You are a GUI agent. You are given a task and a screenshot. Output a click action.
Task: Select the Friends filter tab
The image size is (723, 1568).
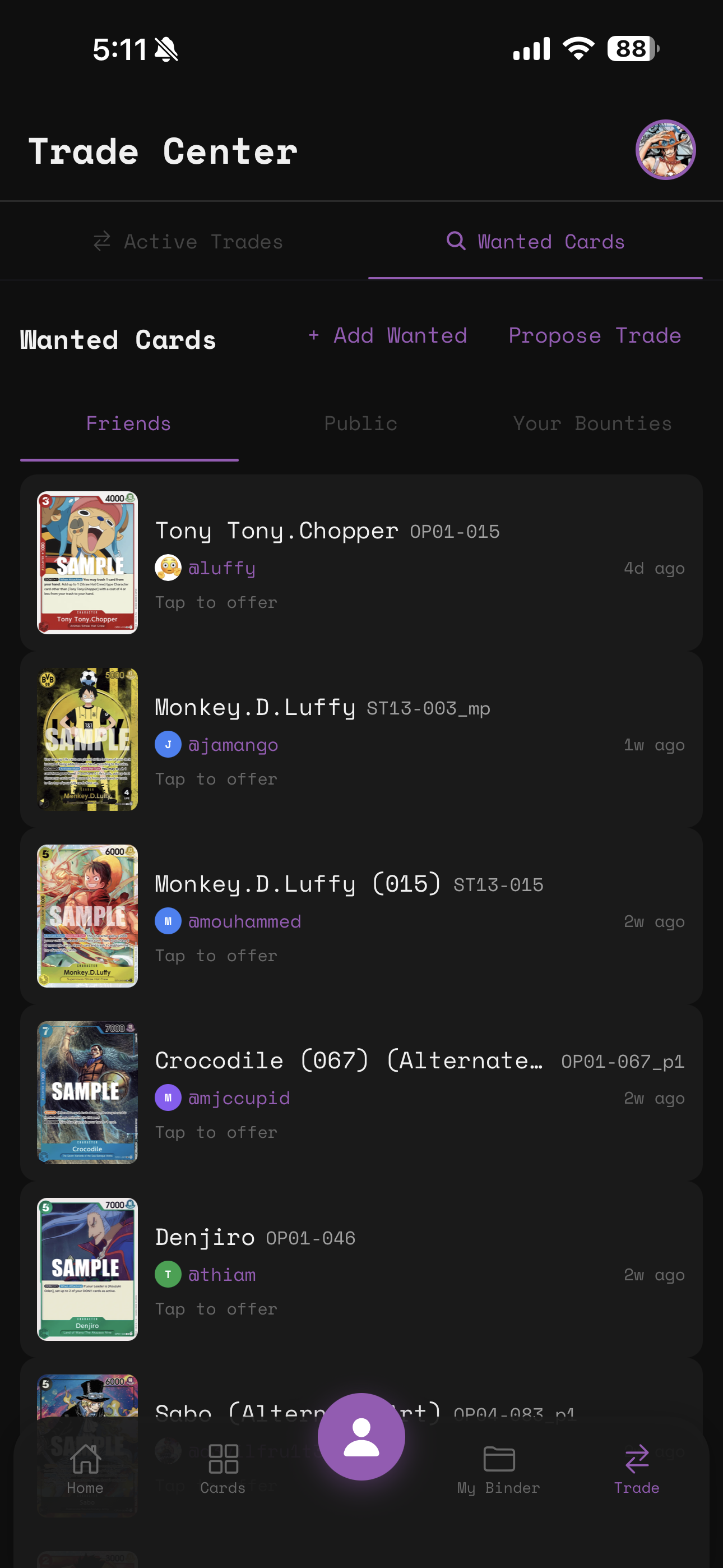[x=128, y=423]
